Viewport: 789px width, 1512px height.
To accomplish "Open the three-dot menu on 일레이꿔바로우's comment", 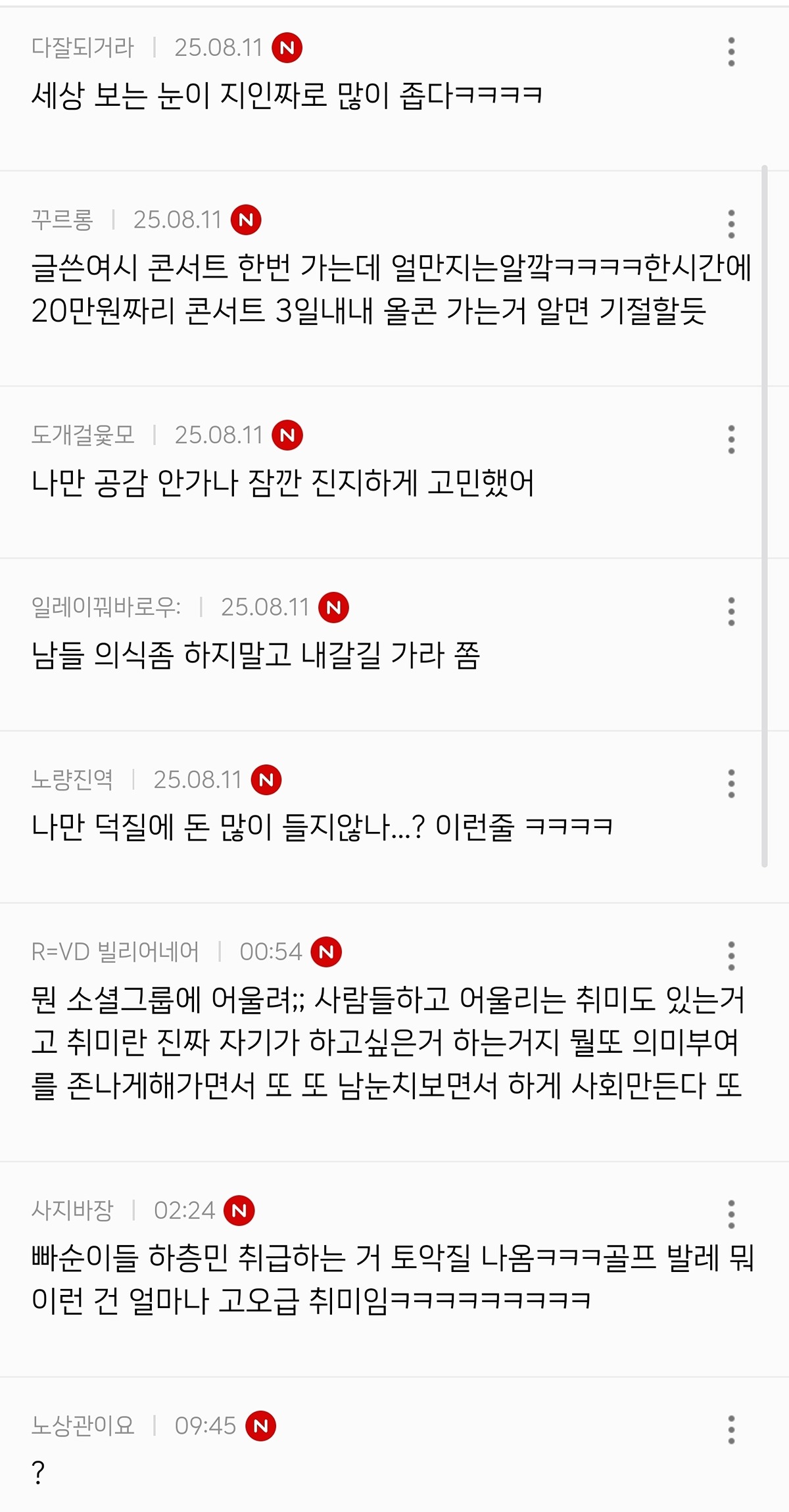I will point(731,612).
